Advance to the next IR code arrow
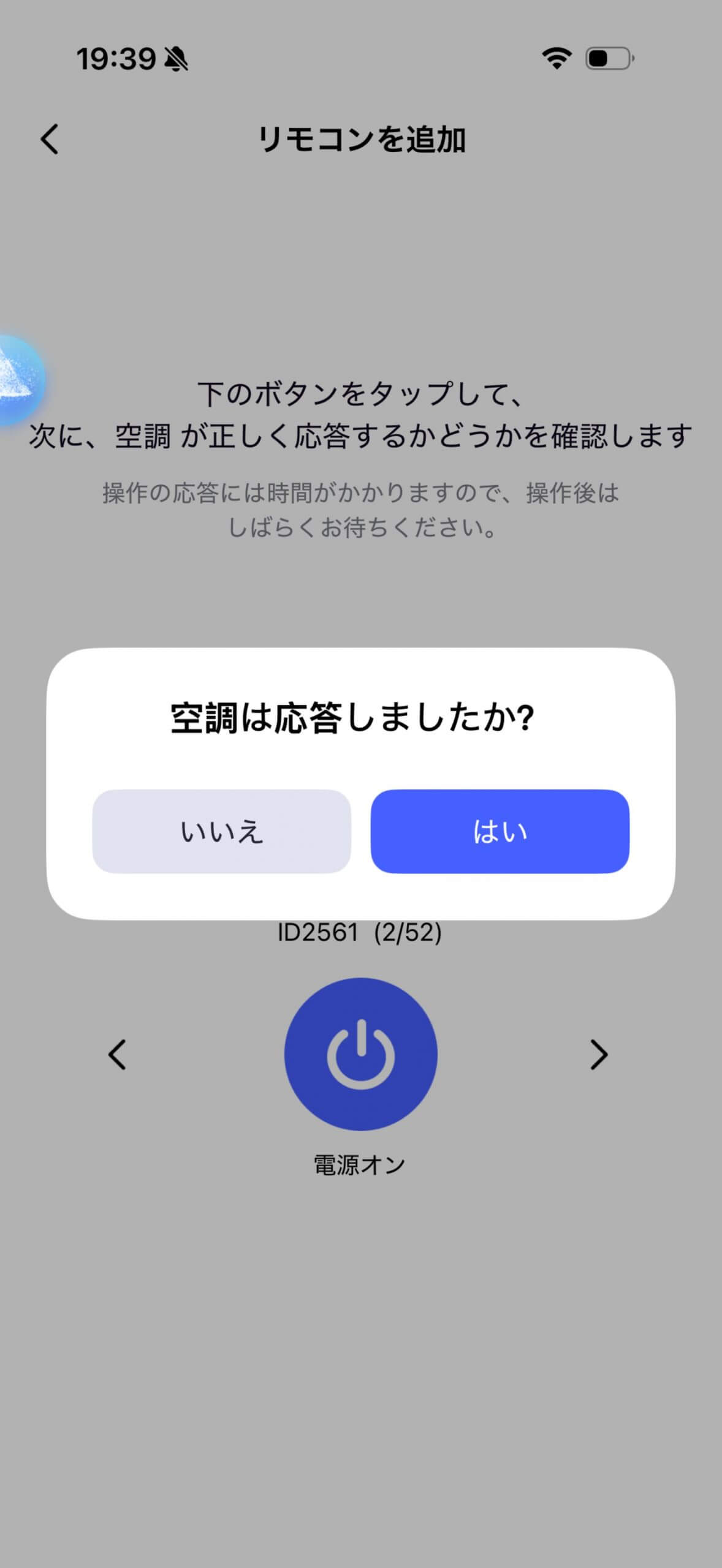This screenshot has width=722, height=1568. pyautogui.click(x=599, y=1055)
